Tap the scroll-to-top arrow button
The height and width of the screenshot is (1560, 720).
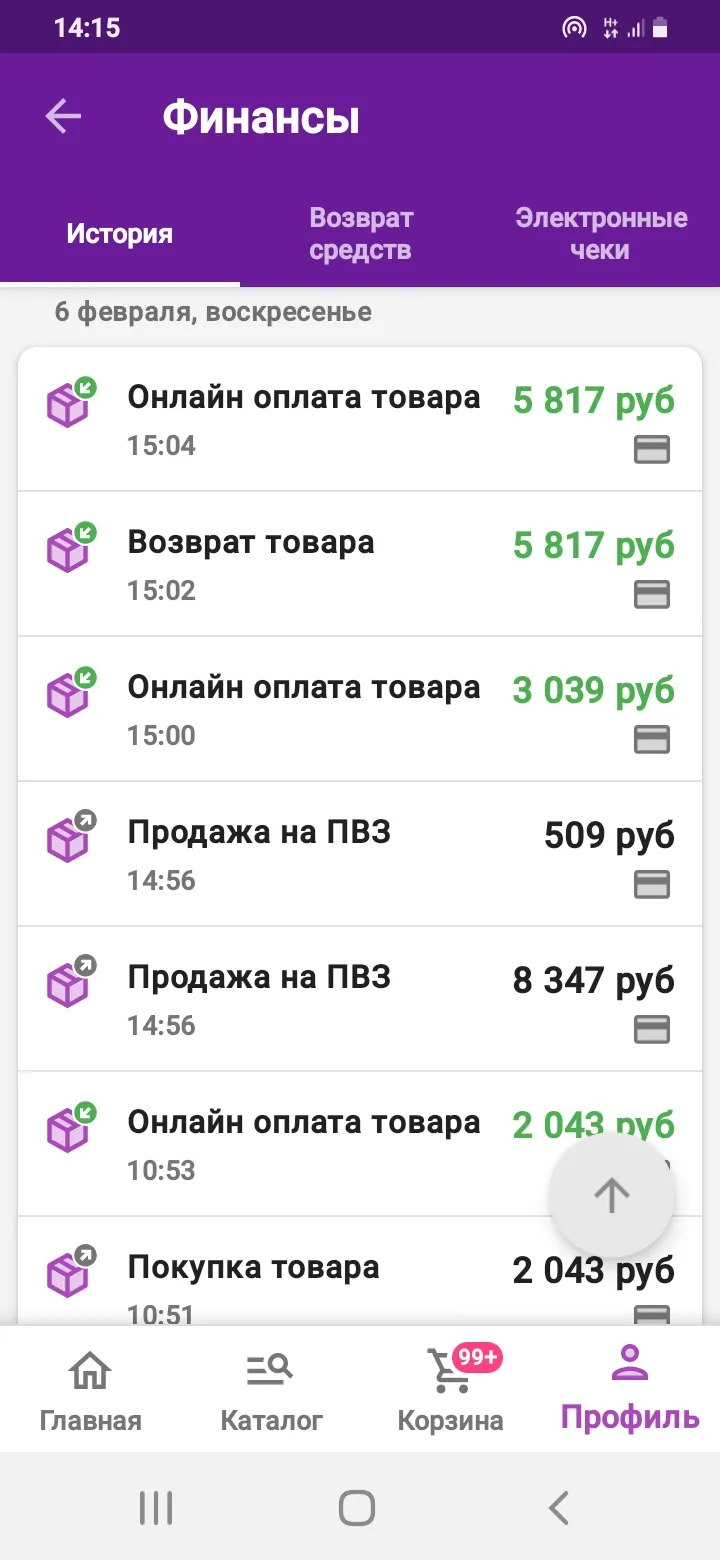(x=612, y=1195)
